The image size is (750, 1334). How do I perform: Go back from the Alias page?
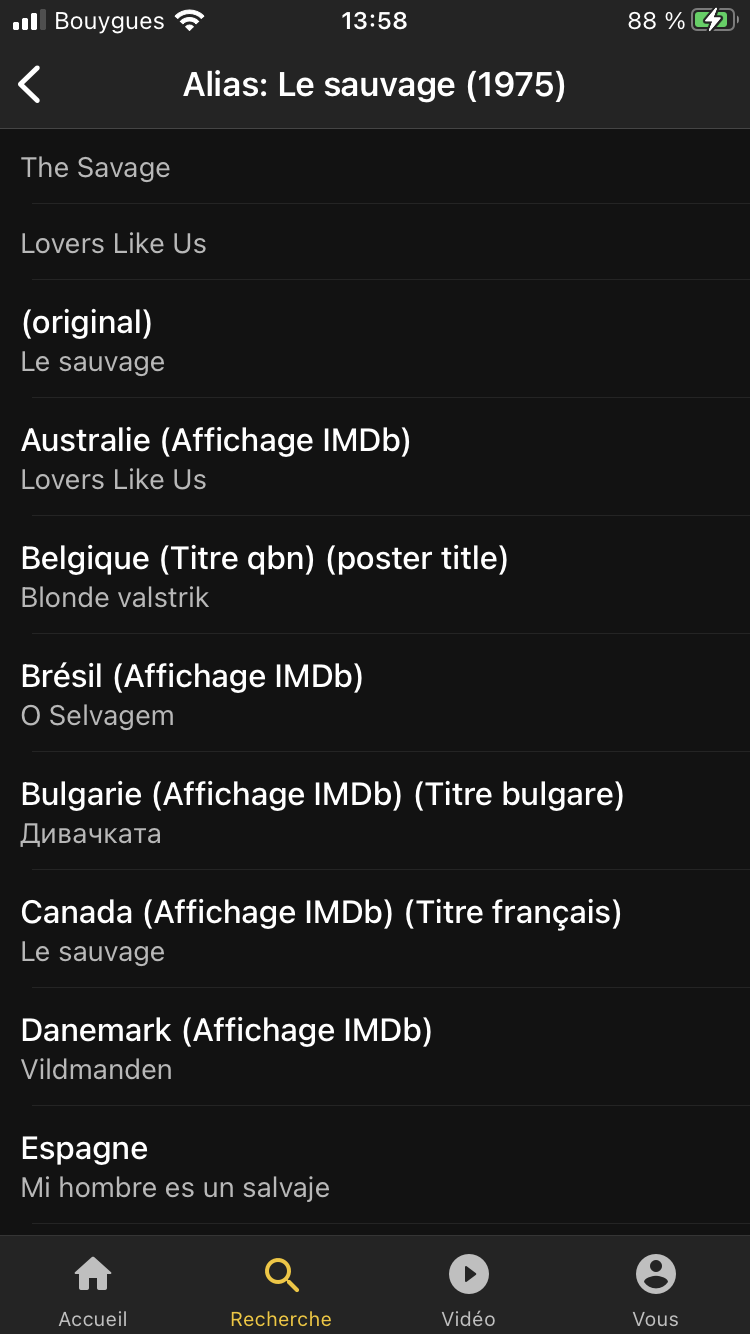[x=31, y=85]
